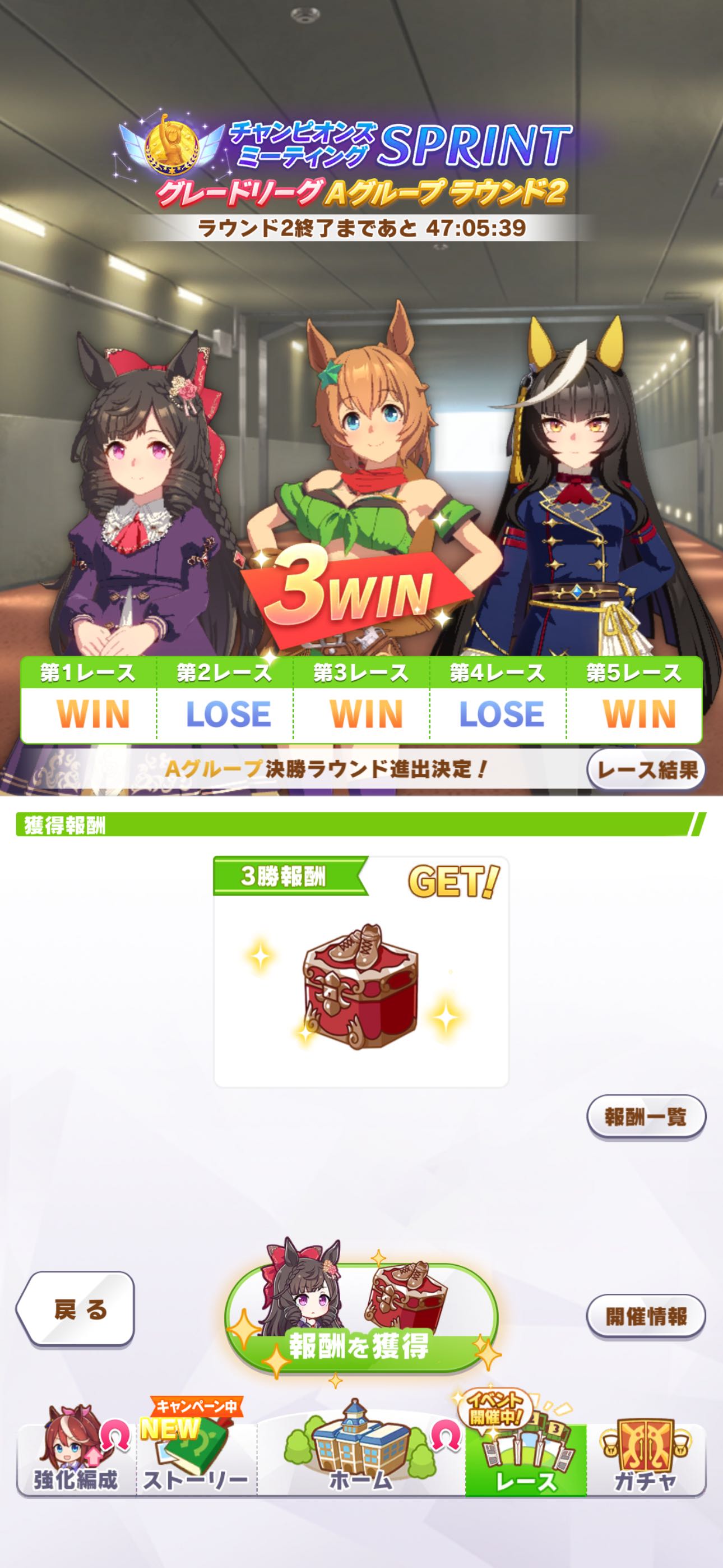Open 開催情報 event information

pyautogui.click(x=646, y=1317)
